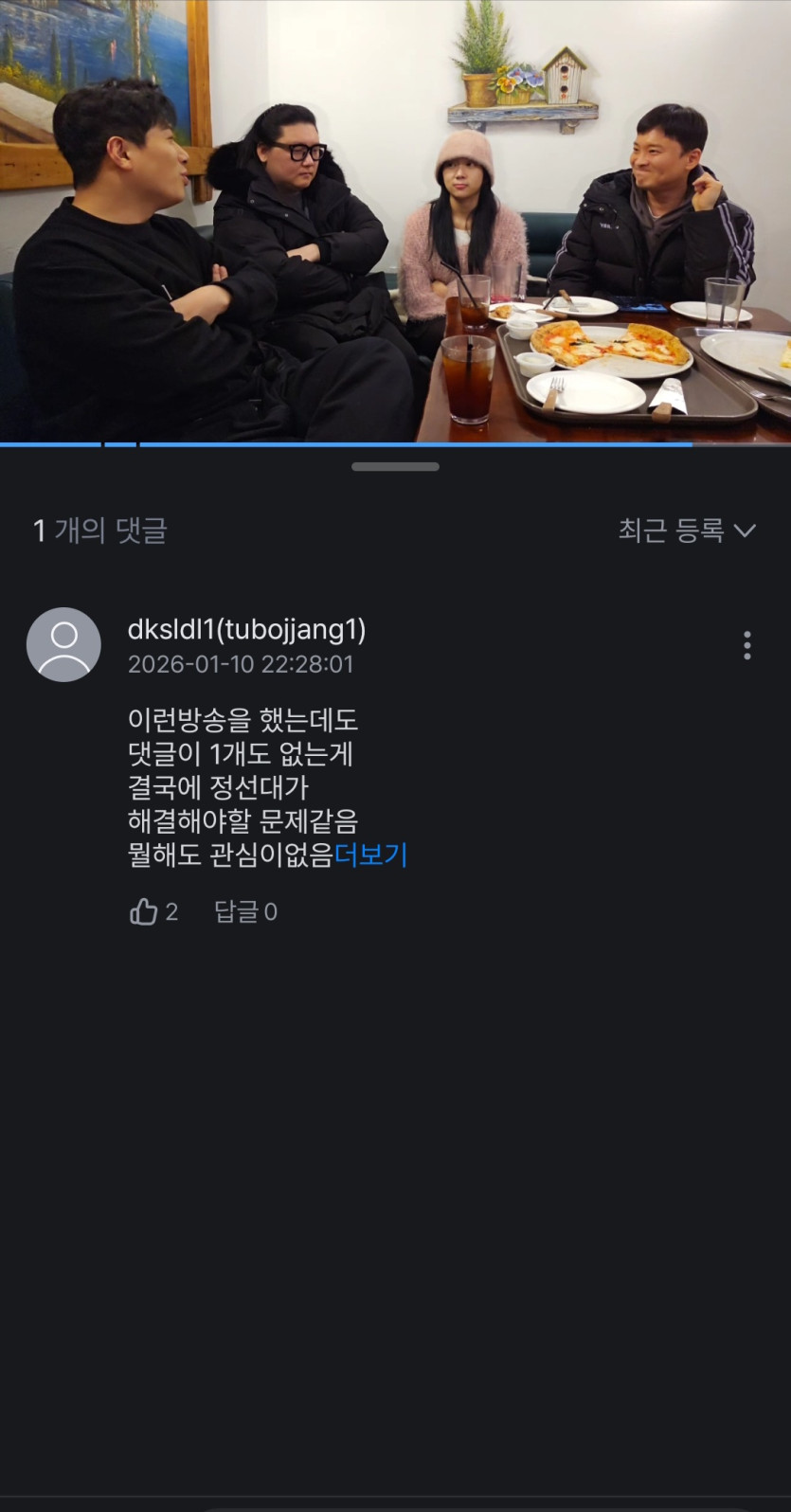
Task: Open the 최근 등록 sort dropdown
Action: point(686,531)
